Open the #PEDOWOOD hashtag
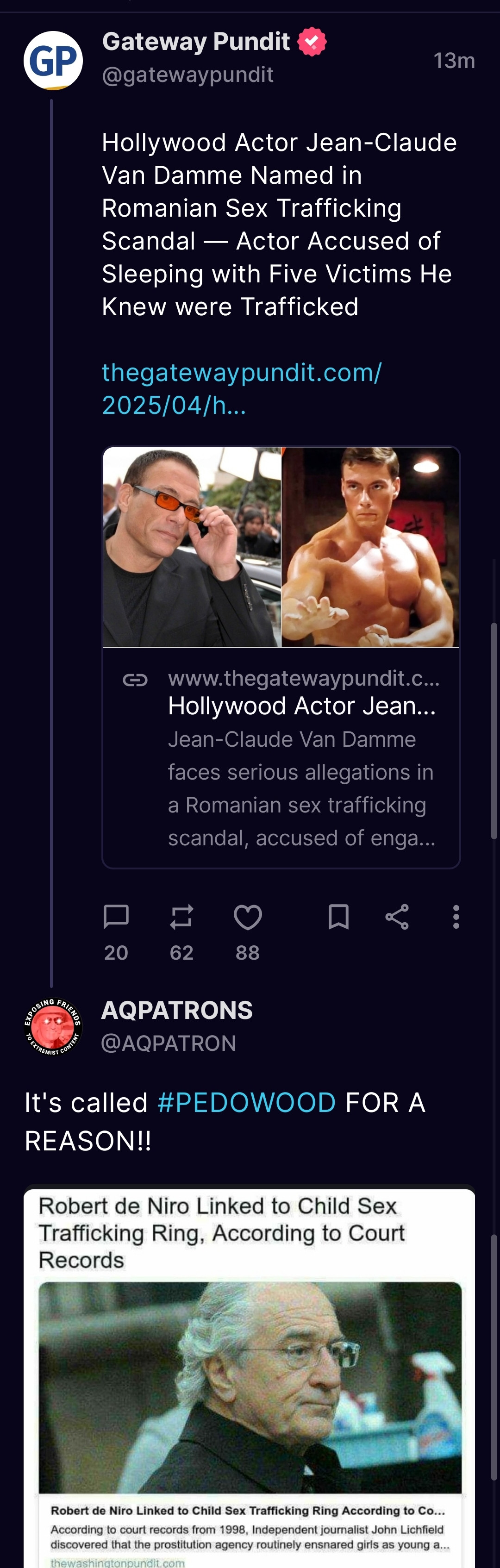Viewport: 500px width, 1568px height. click(x=246, y=1102)
